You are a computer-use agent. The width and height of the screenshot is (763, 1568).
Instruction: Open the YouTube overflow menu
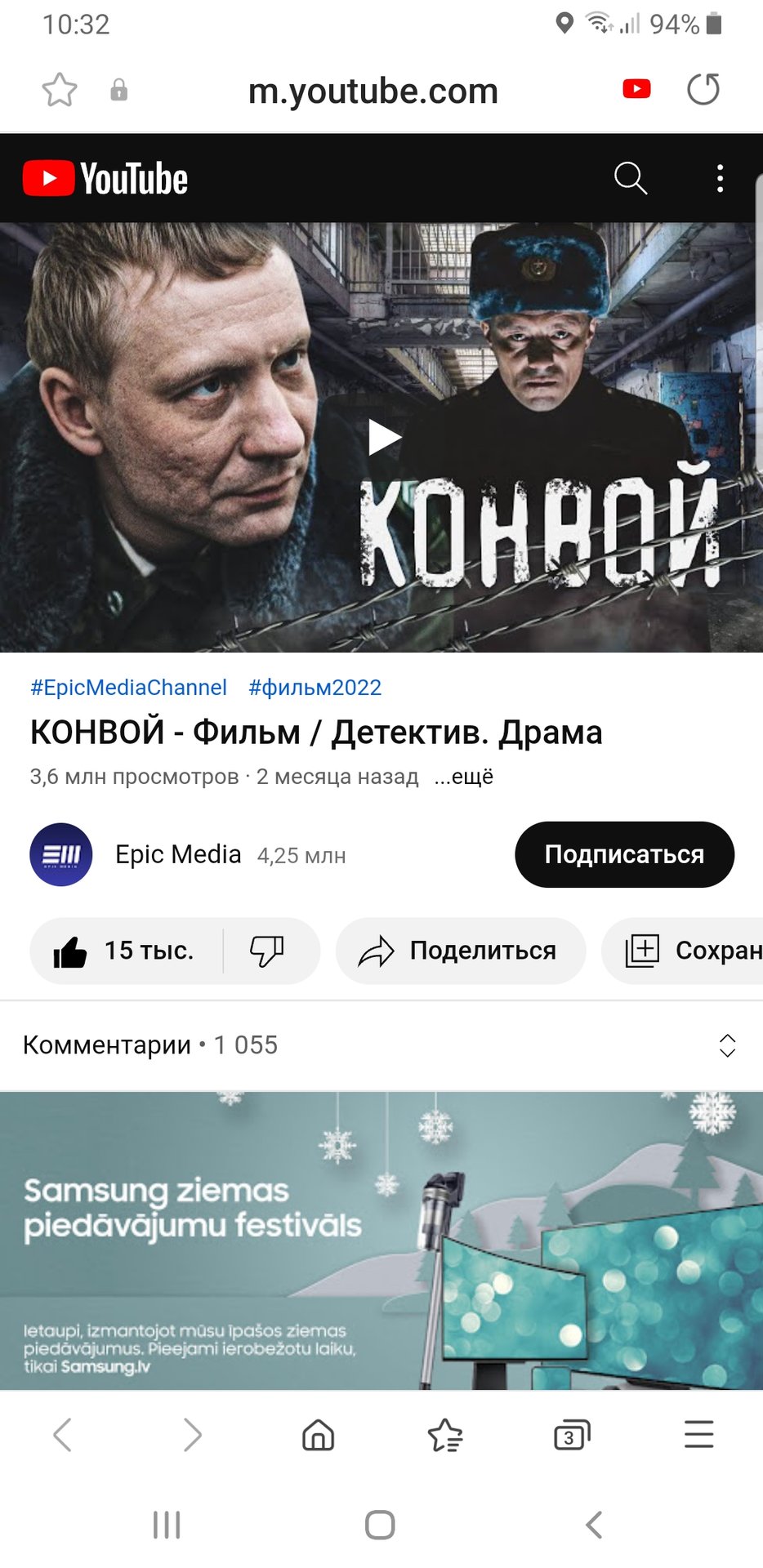click(x=720, y=178)
